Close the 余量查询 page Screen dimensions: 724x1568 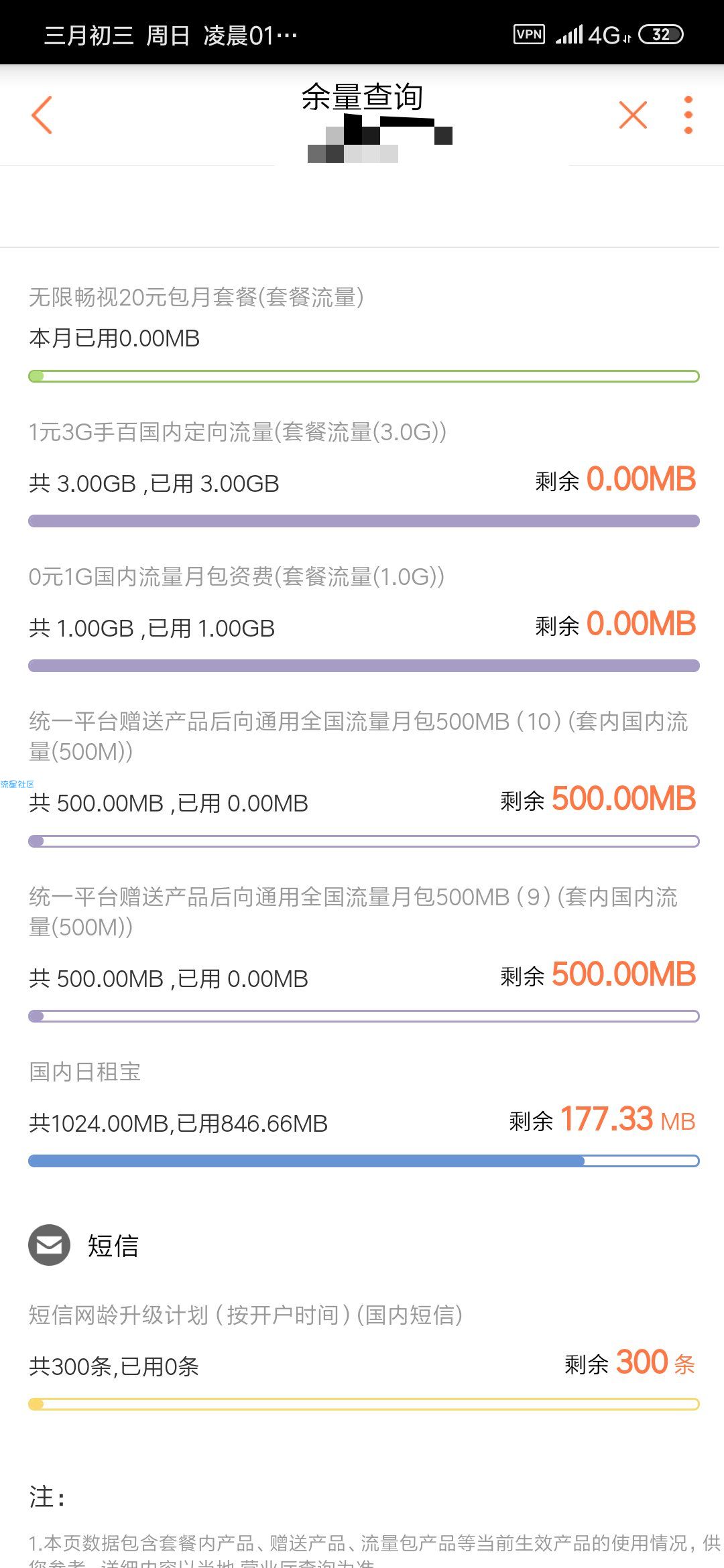(x=633, y=115)
